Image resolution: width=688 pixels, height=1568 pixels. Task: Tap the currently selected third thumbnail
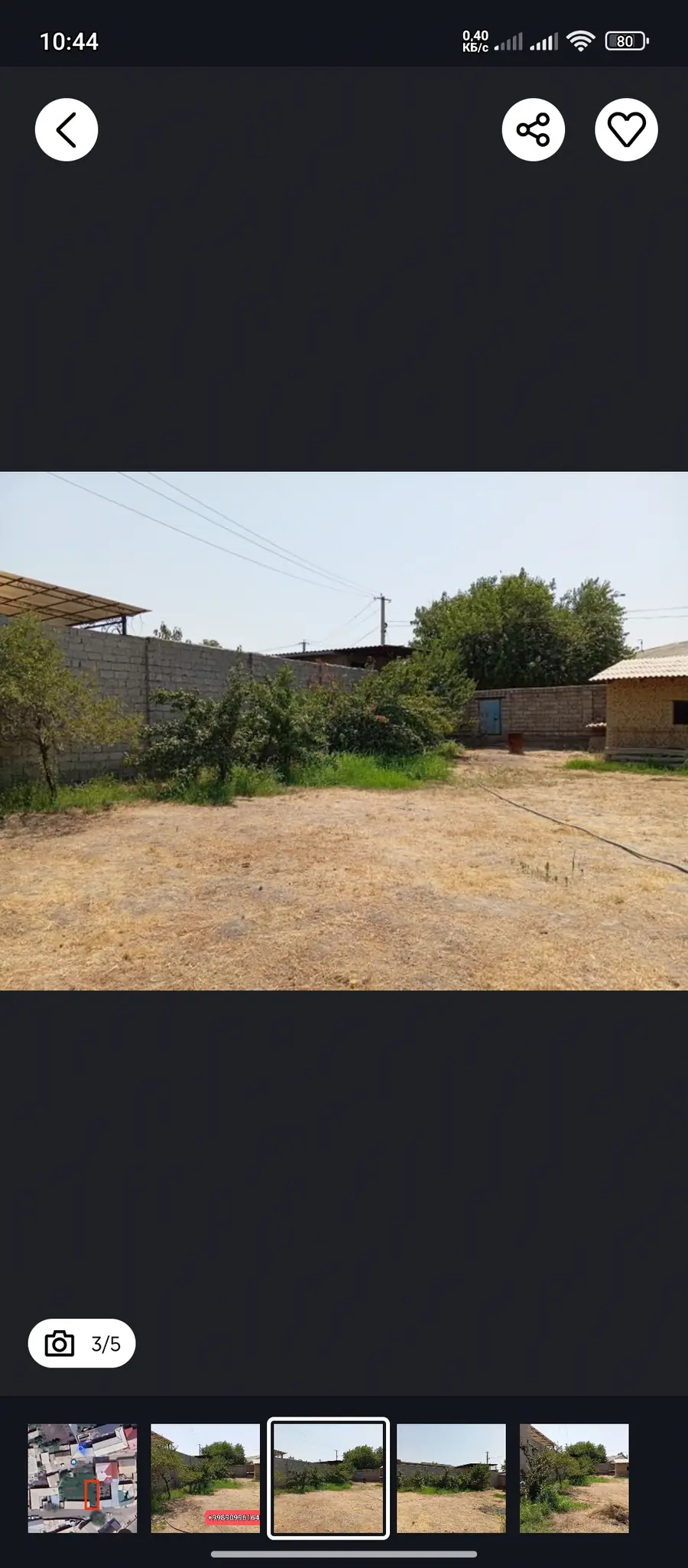[329, 1478]
